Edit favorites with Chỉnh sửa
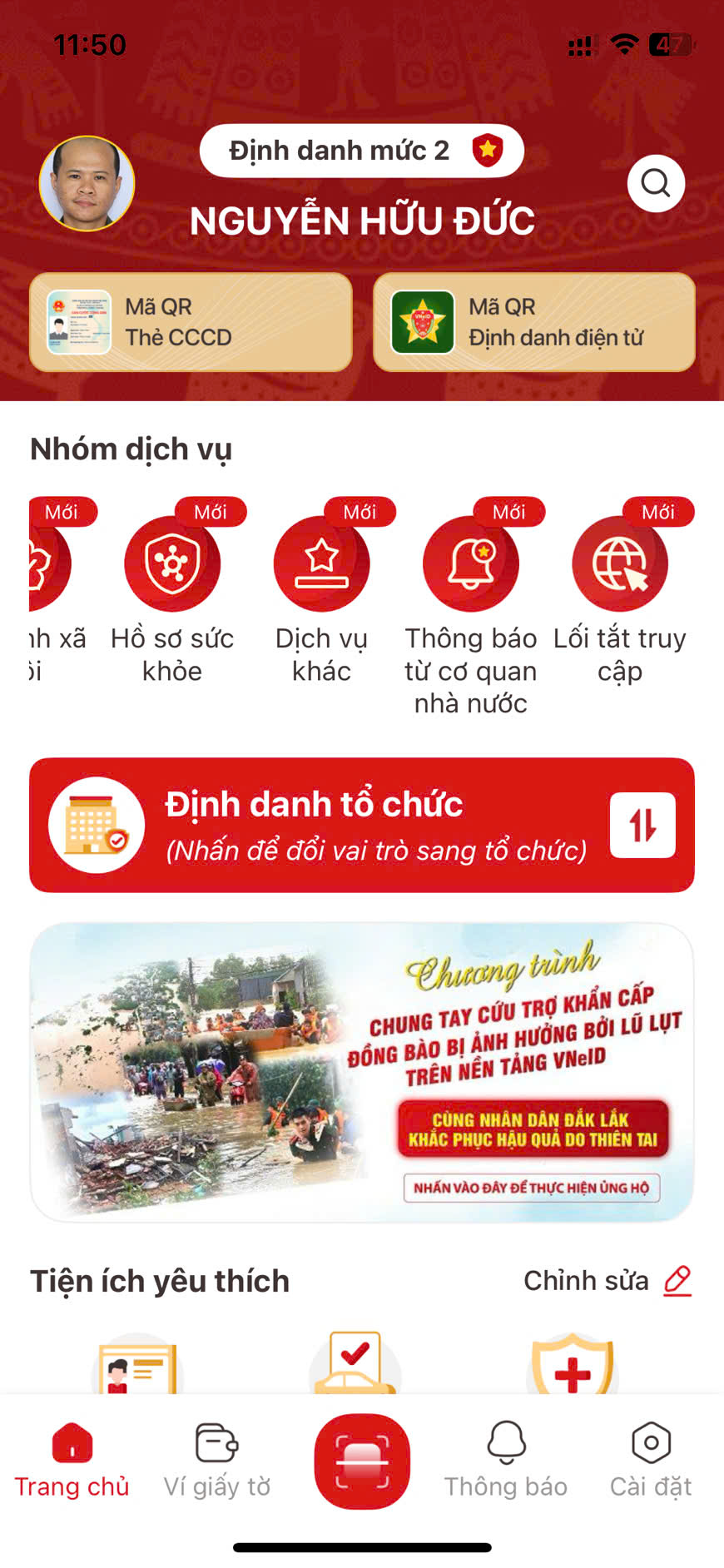724x1568 pixels. click(x=607, y=1281)
